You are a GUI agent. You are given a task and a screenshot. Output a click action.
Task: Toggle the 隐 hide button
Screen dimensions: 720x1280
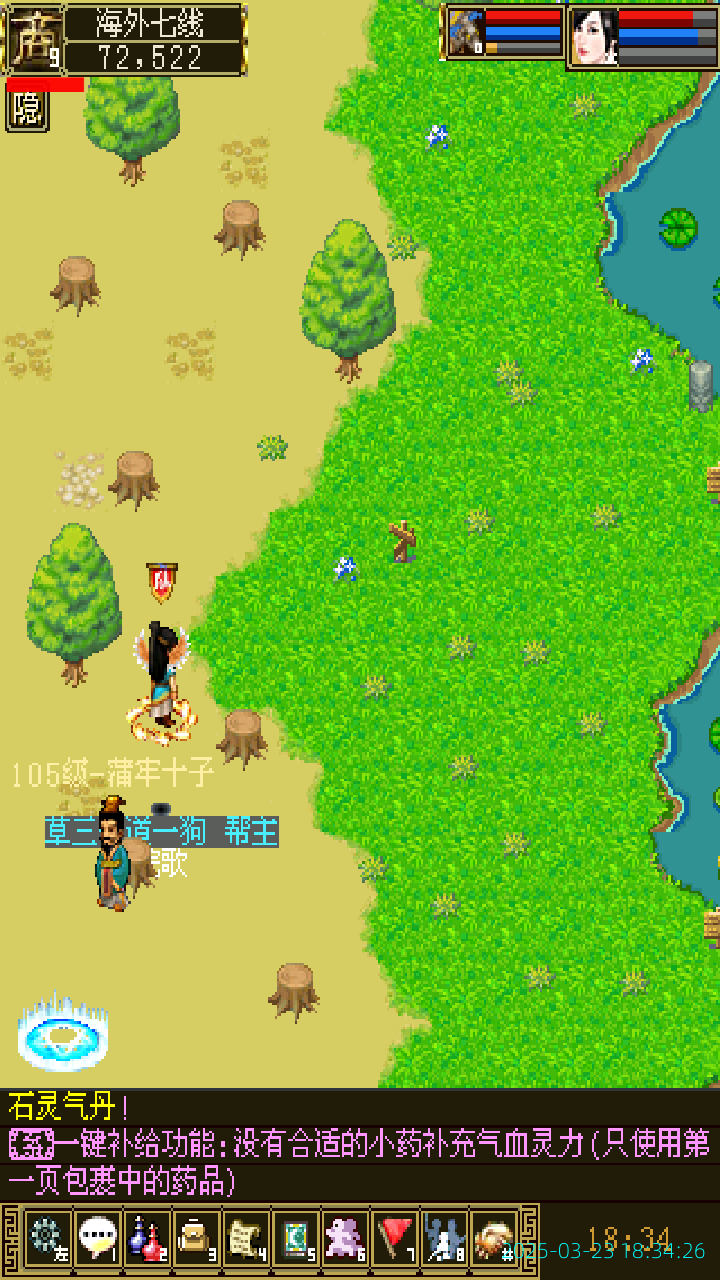[27, 109]
